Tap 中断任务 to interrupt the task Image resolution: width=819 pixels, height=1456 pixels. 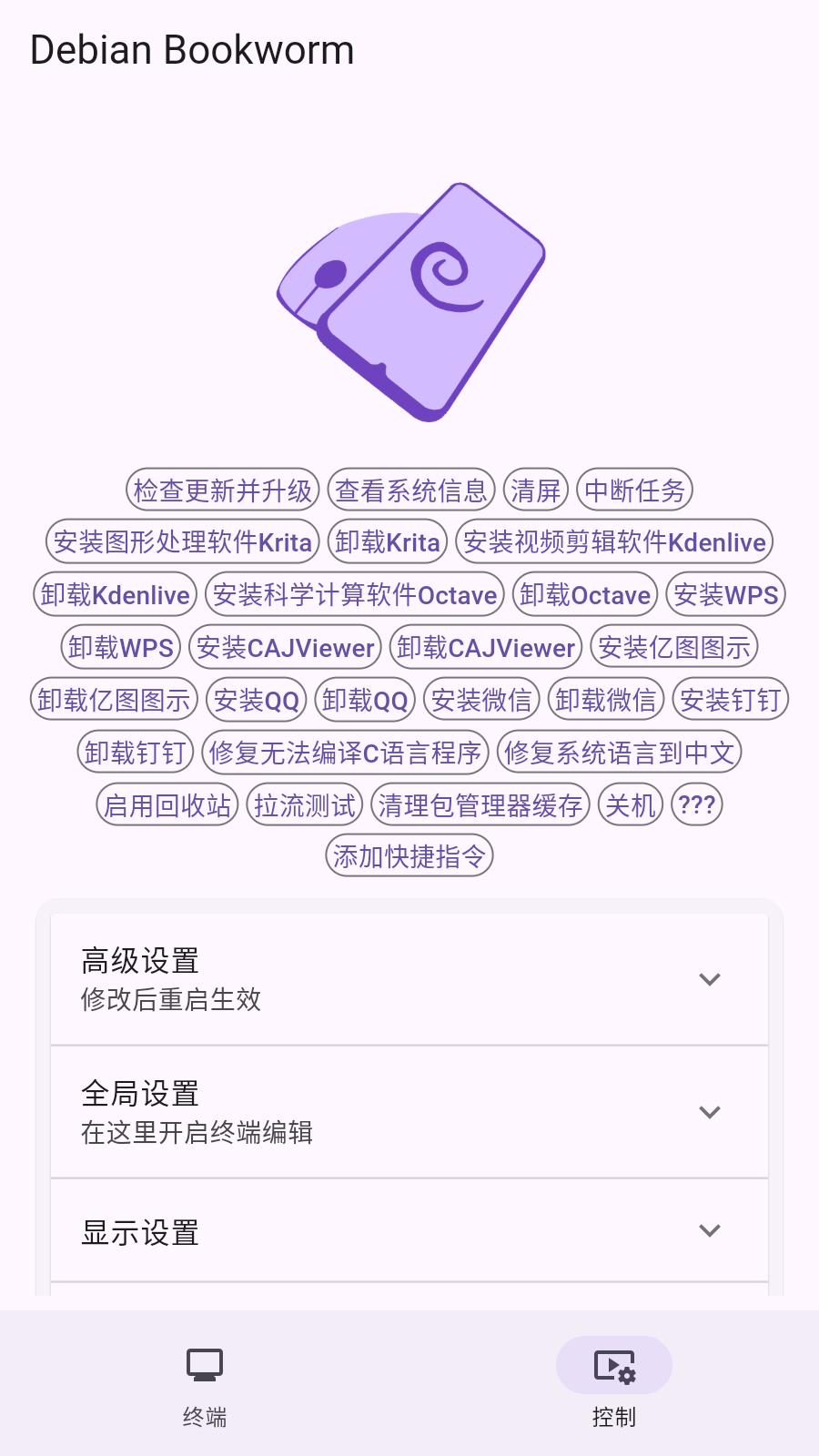coord(635,490)
